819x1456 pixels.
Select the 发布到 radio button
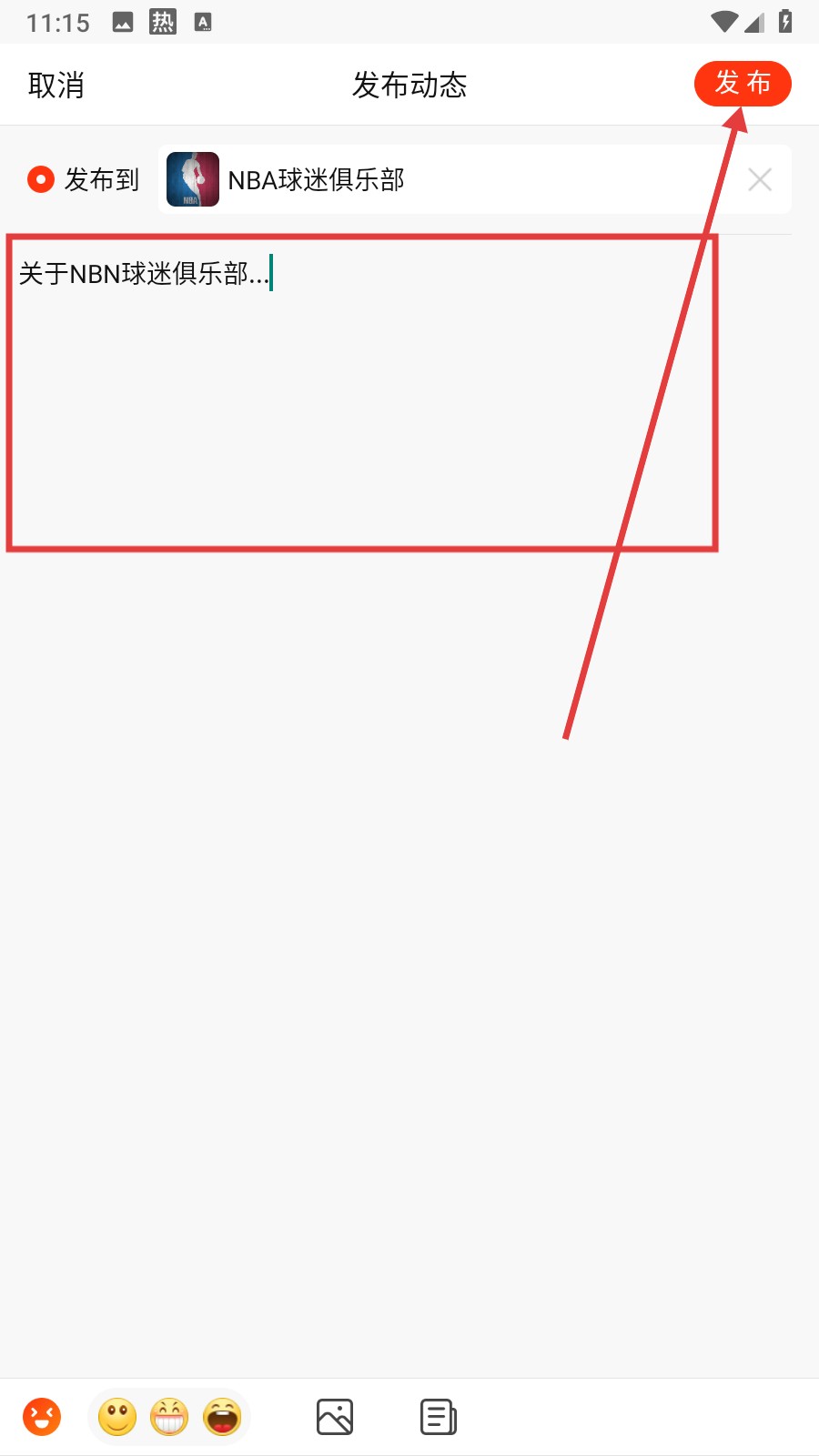[x=41, y=179]
